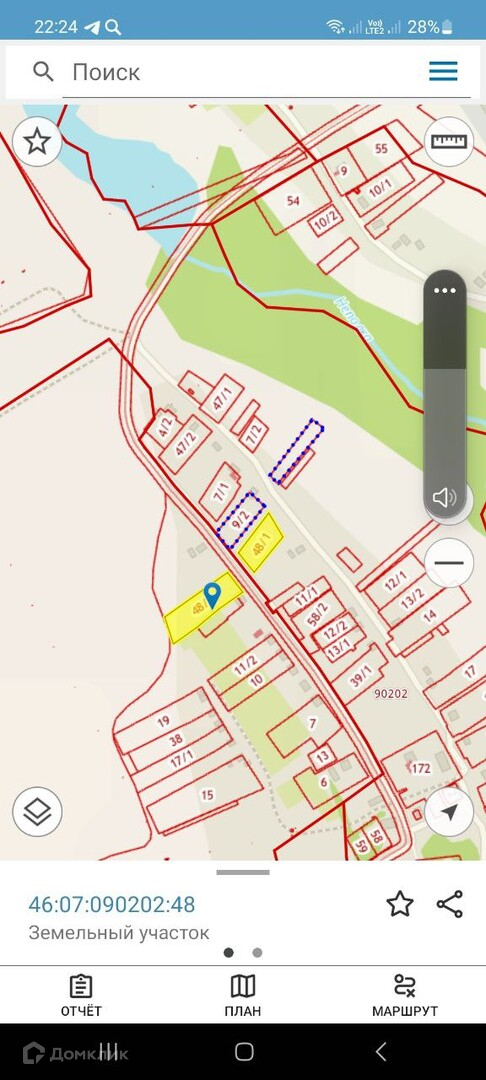Open the parcel card 46:07:090202:48
The width and height of the screenshot is (486, 1080).
(x=112, y=904)
